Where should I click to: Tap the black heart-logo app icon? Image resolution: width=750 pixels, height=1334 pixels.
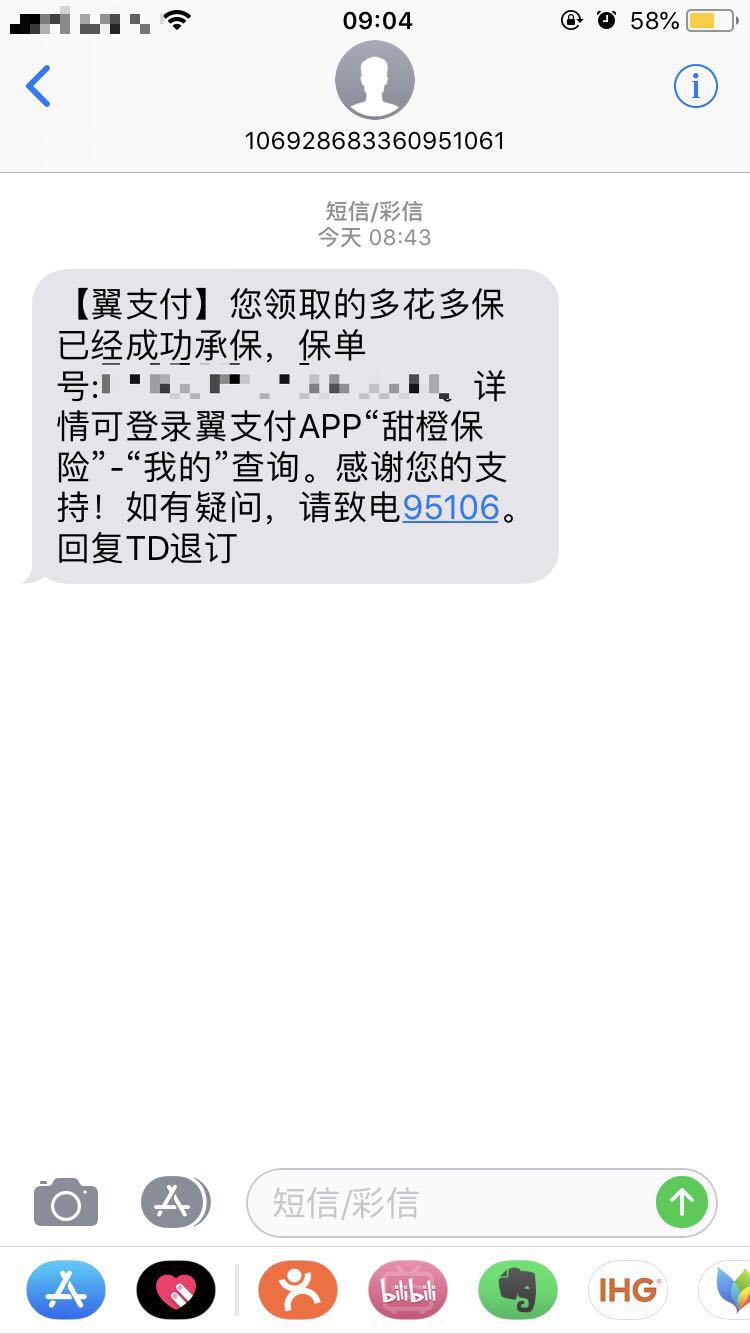click(176, 1290)
